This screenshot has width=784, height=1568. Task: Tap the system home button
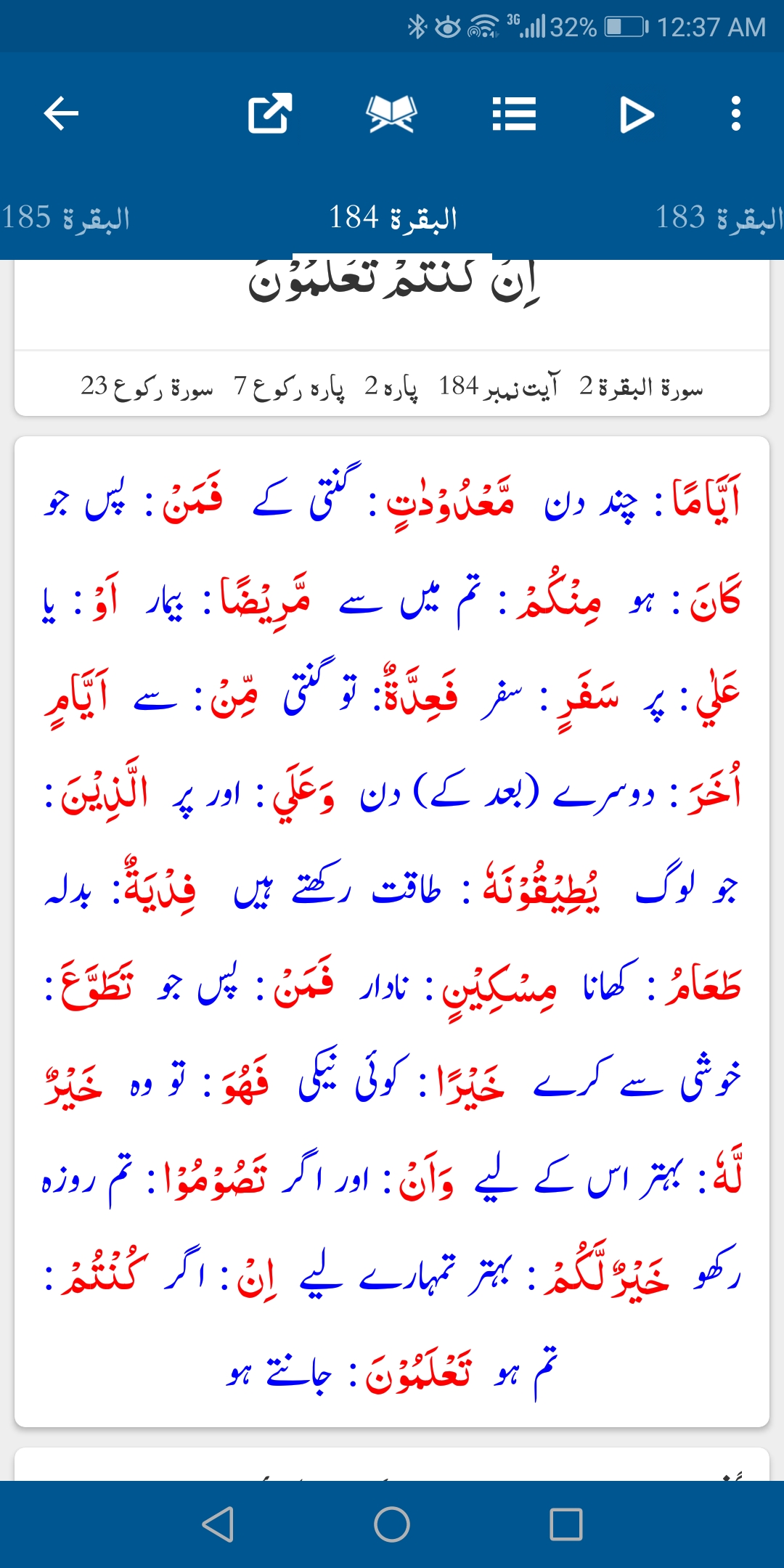(392, 1524)
